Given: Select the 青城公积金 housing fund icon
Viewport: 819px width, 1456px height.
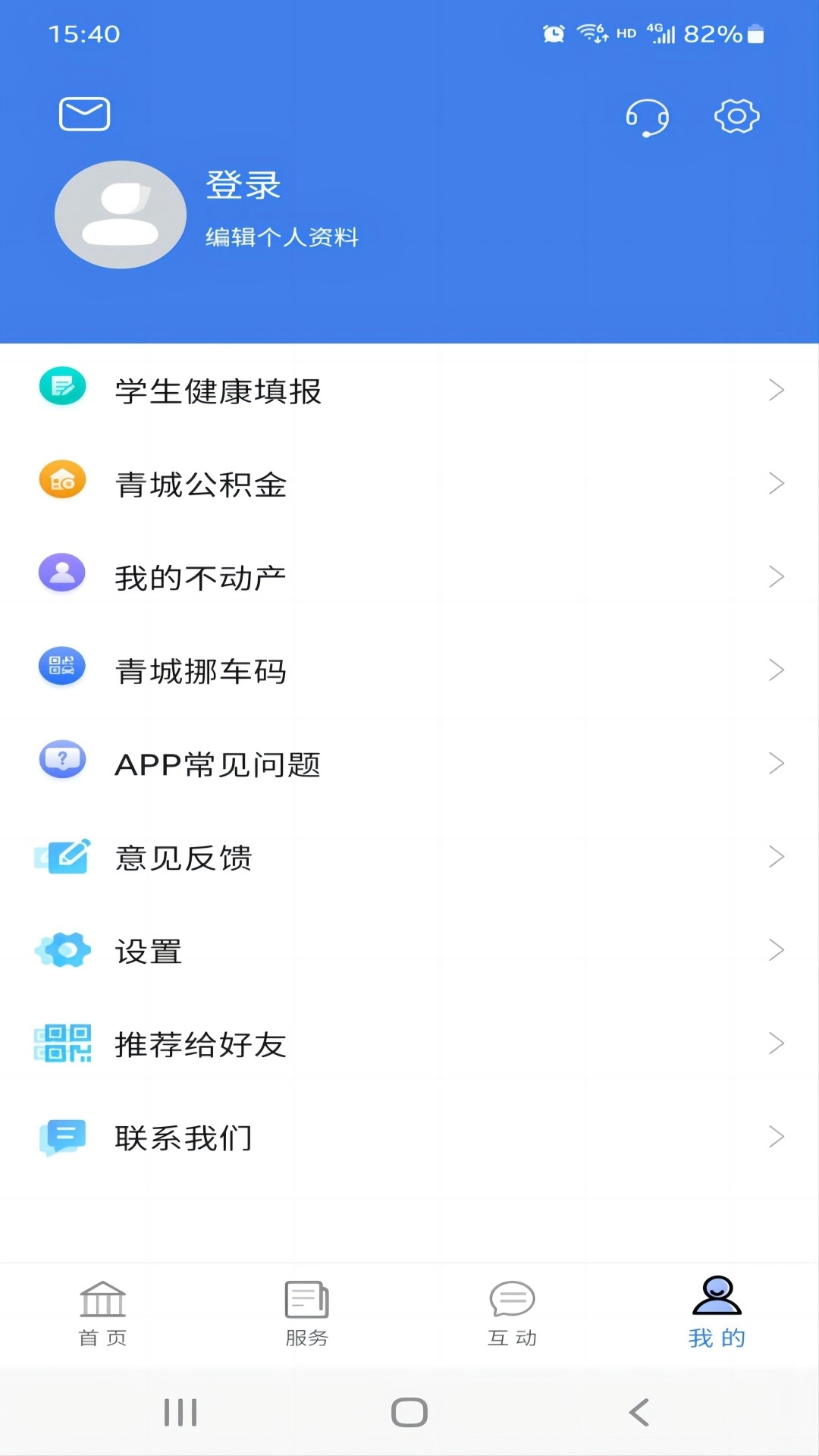Looking at the screenshot, I should [62, 481].
